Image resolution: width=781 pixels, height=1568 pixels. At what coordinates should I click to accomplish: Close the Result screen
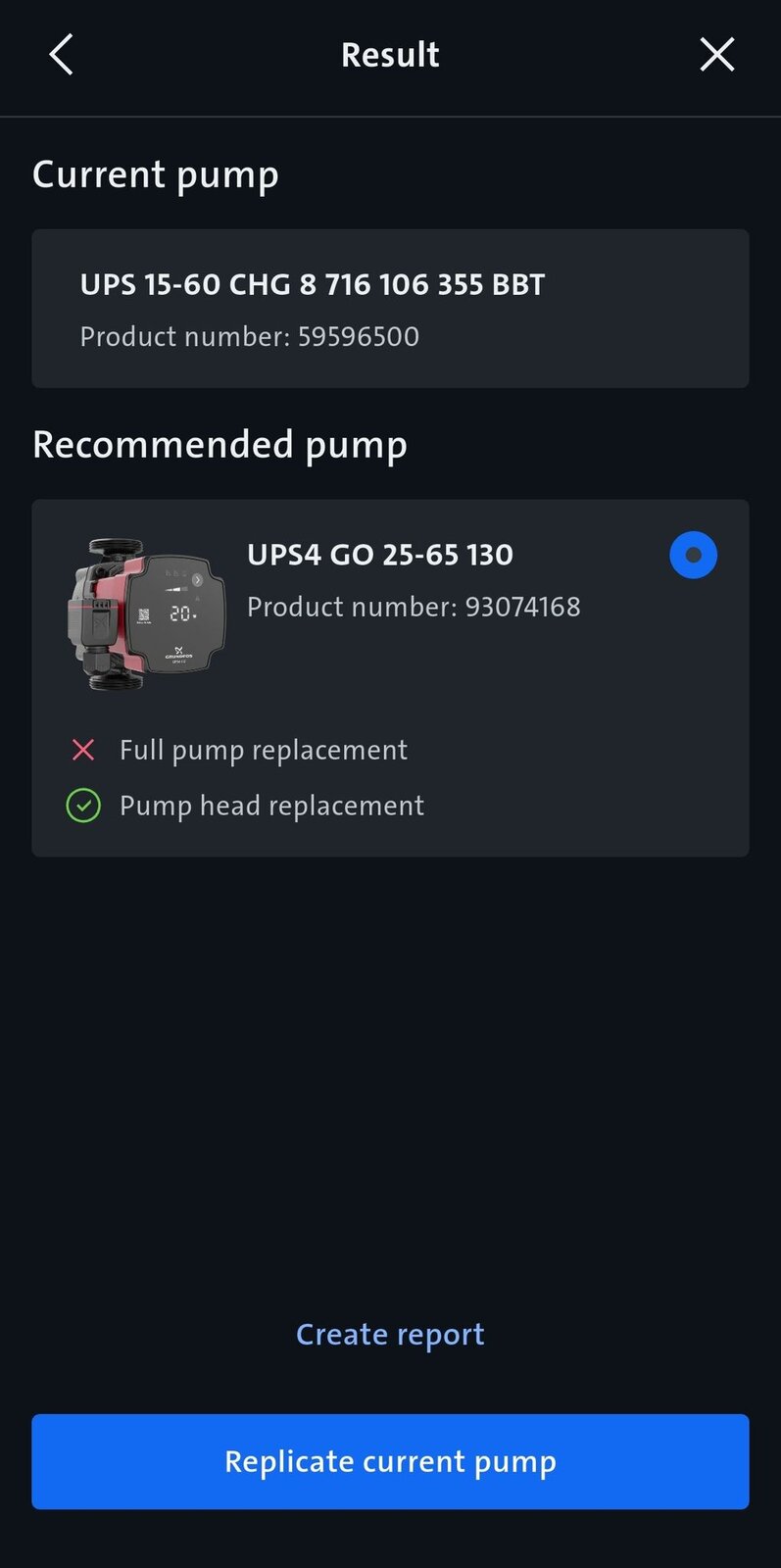716,55
